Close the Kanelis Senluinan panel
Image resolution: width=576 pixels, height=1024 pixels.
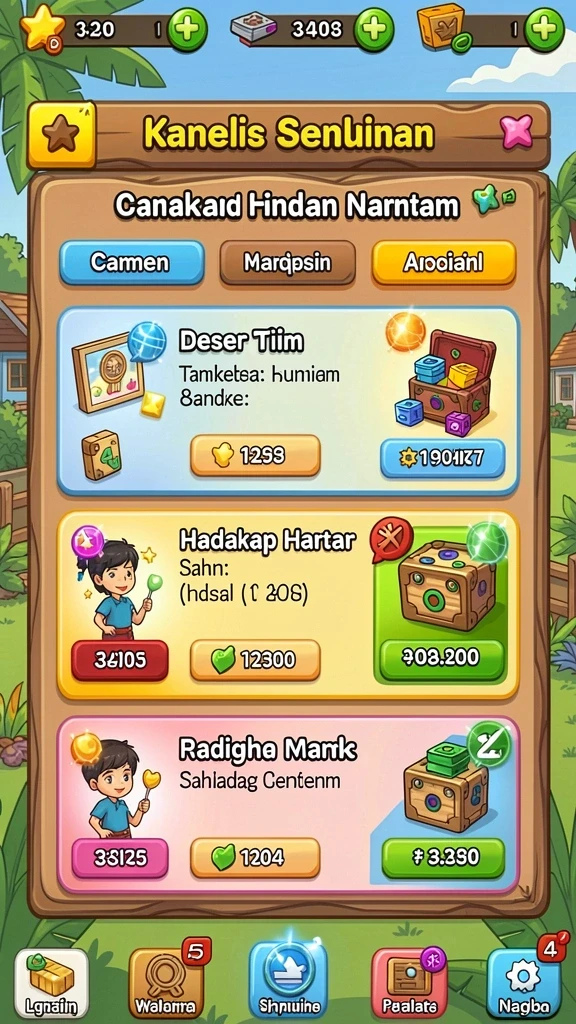click(x=517, y=134)
